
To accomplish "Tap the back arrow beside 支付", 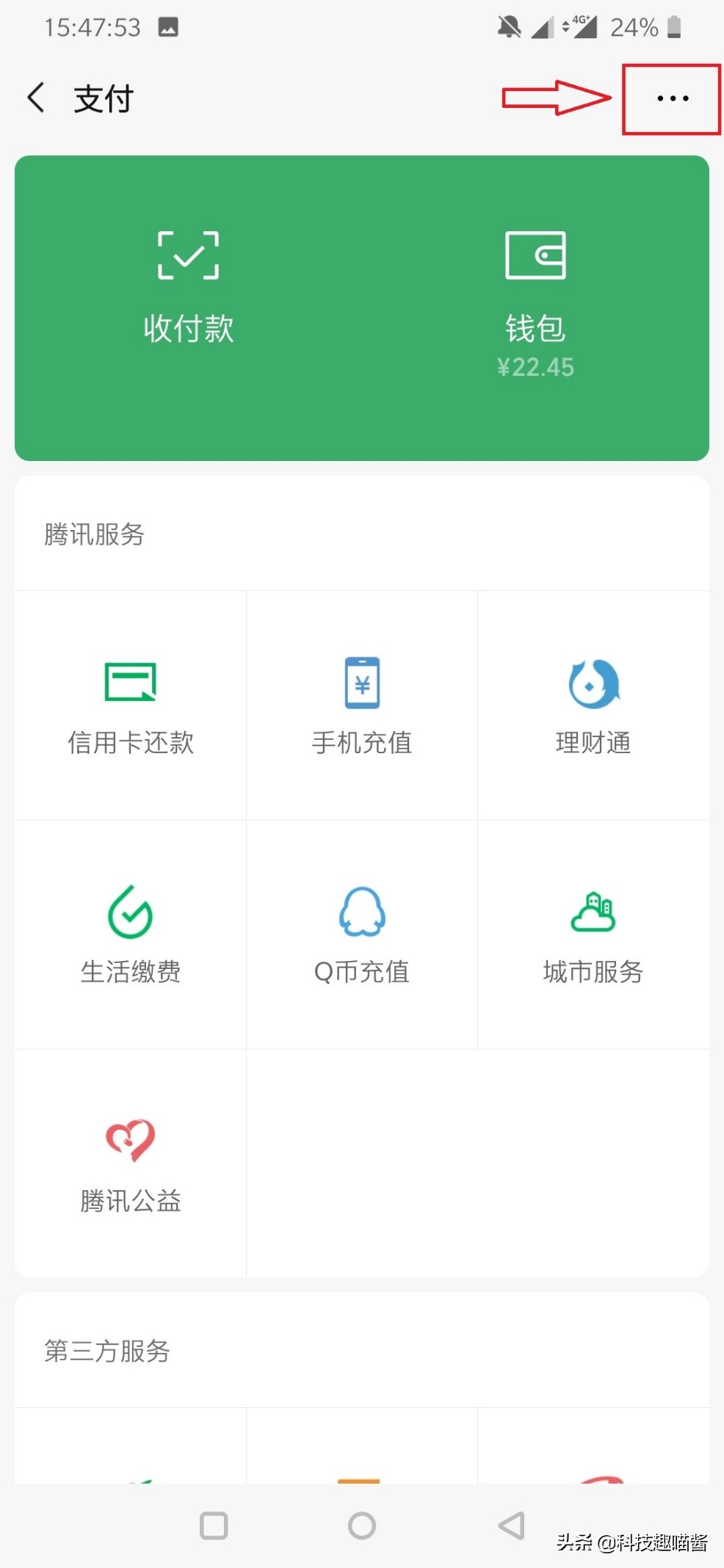I will pyautogui.click(x=36, y=98).
